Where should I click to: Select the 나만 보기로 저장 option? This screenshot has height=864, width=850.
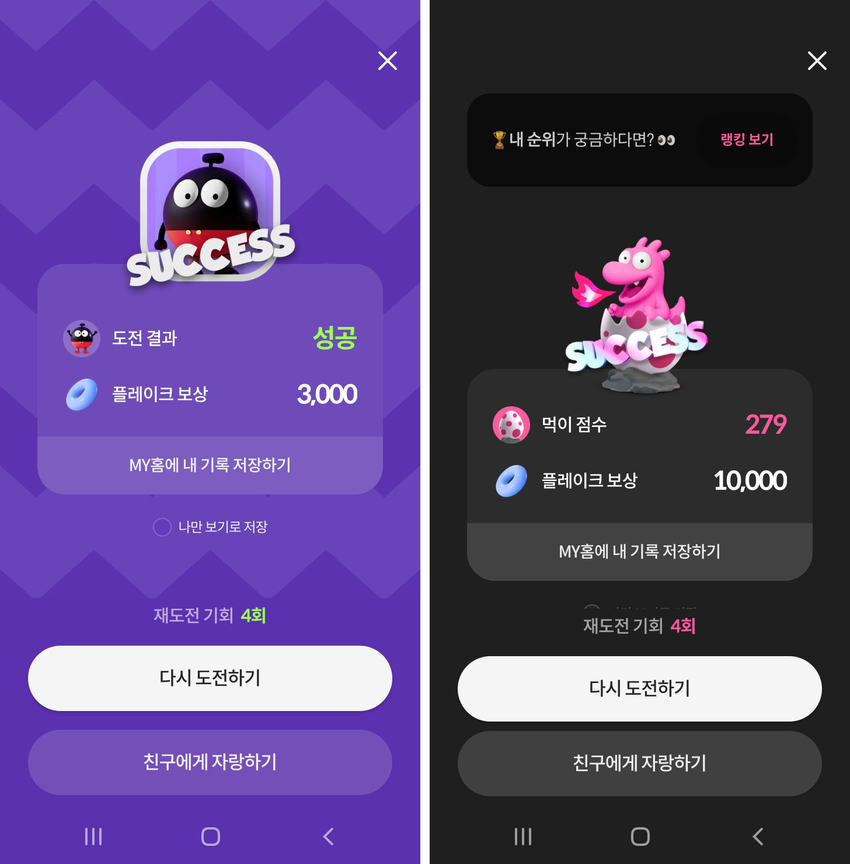163,527
